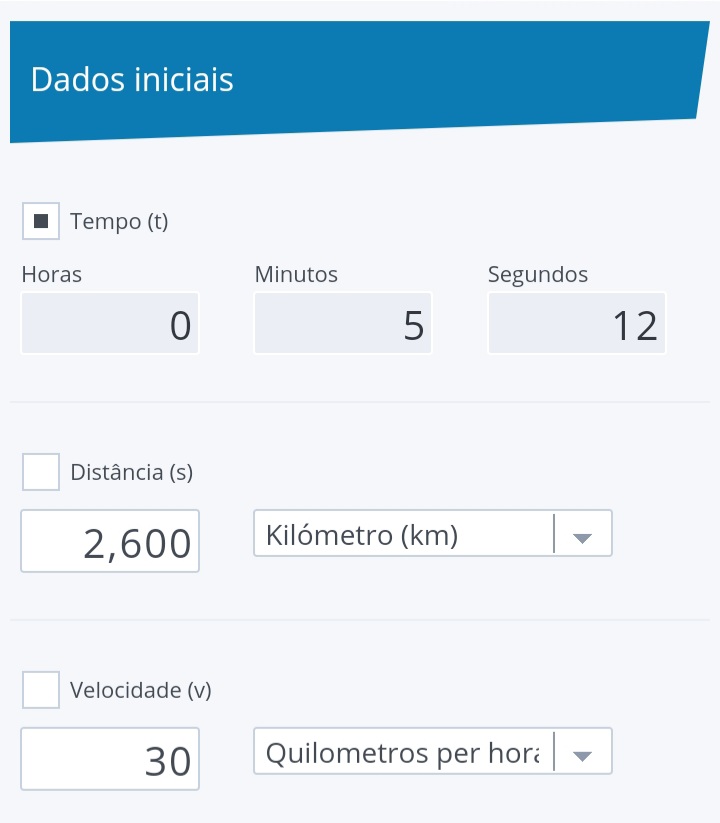Open the Kilómetro (km) unit dropdown

[x=432, y=535]
